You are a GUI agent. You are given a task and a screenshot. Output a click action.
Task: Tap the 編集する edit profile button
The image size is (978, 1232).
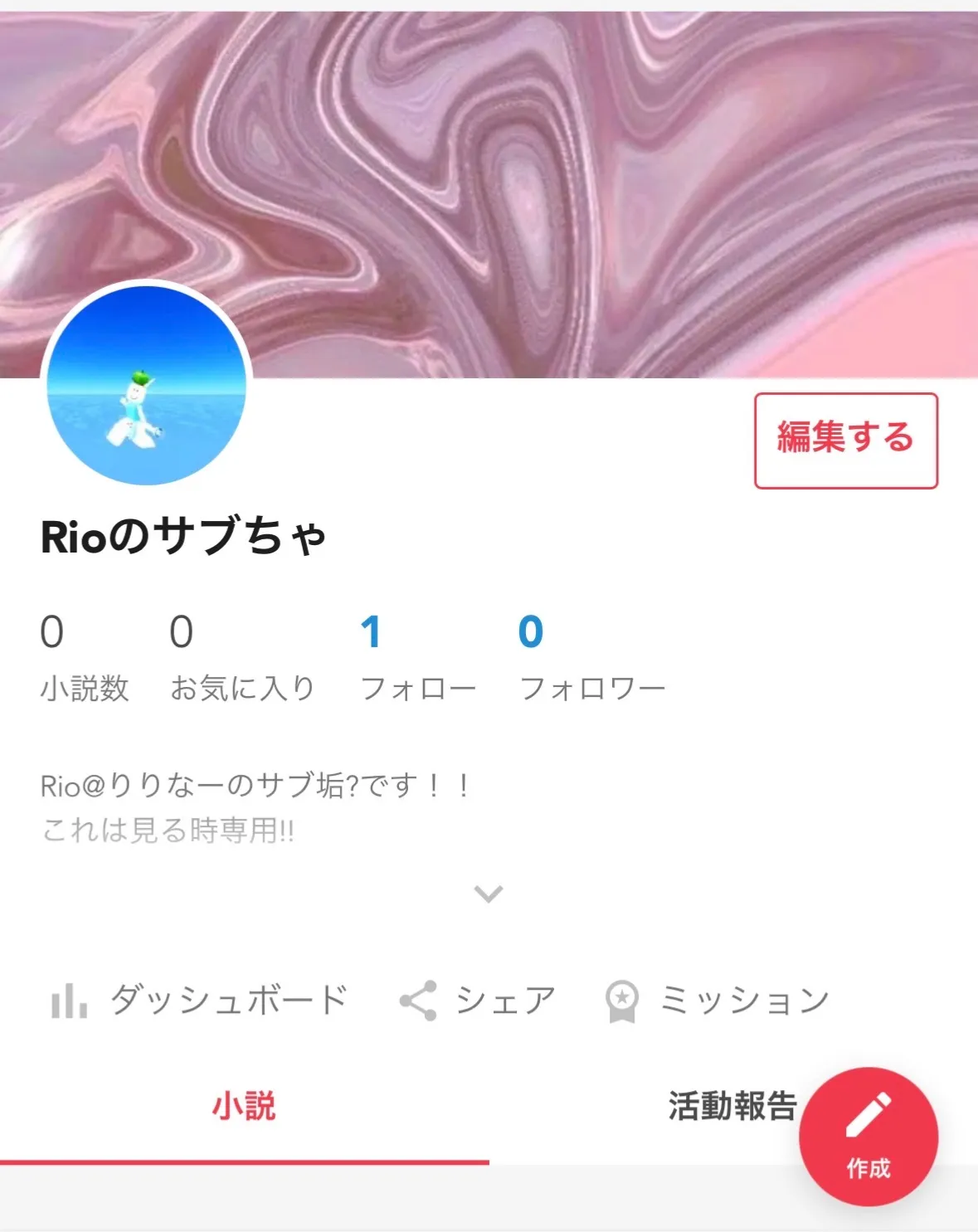pos(845,440)
